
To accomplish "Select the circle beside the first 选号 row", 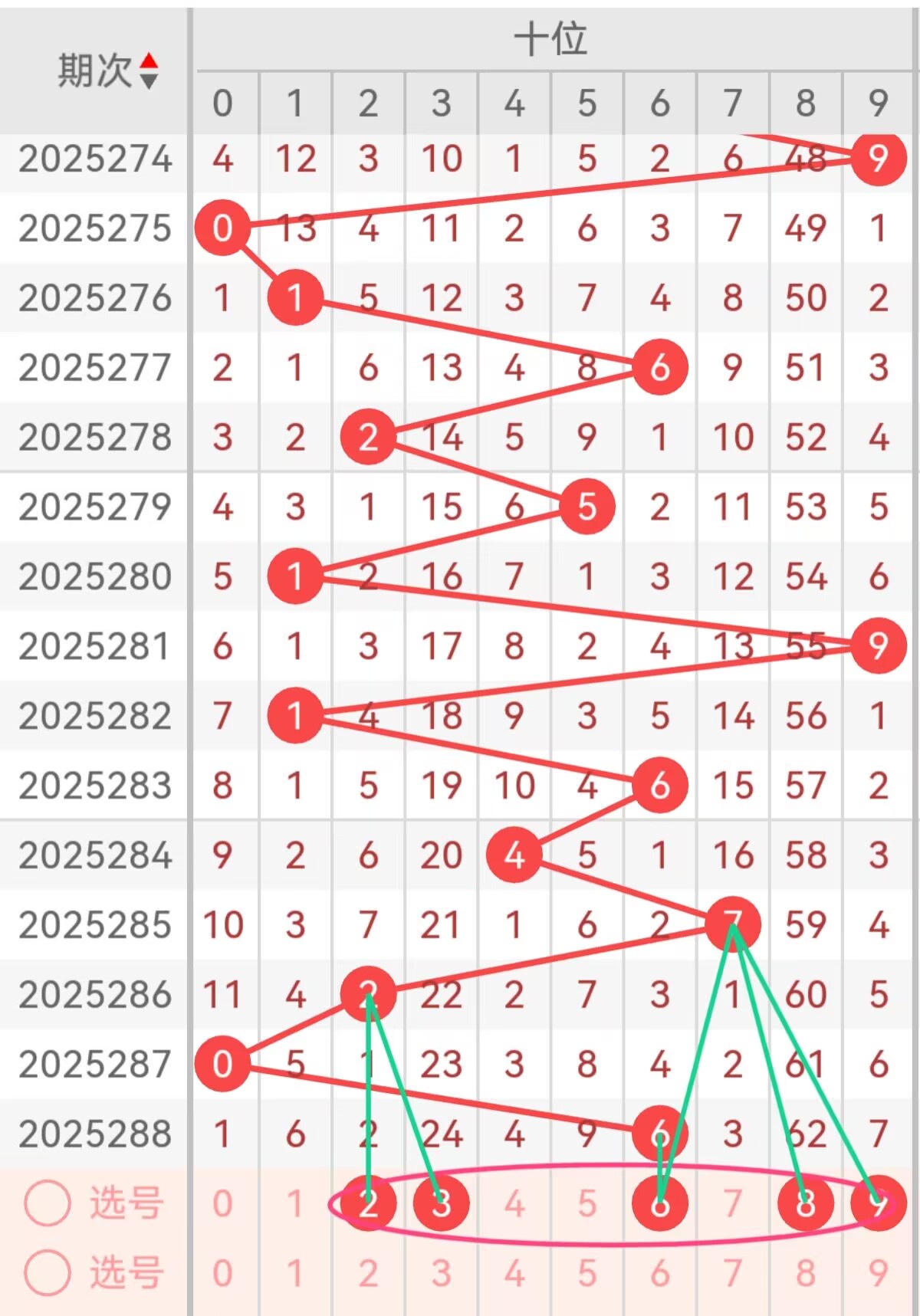I will coord(48,1203).
